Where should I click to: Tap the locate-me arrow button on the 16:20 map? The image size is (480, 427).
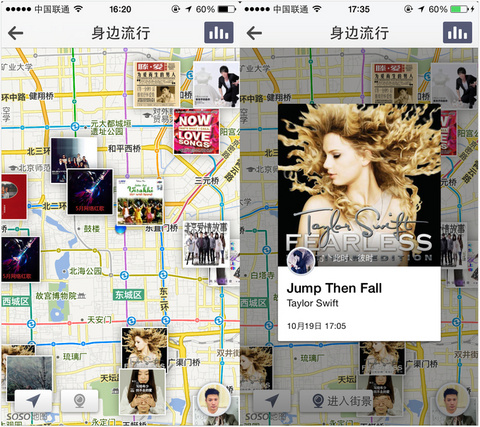(x=33, y=401)
